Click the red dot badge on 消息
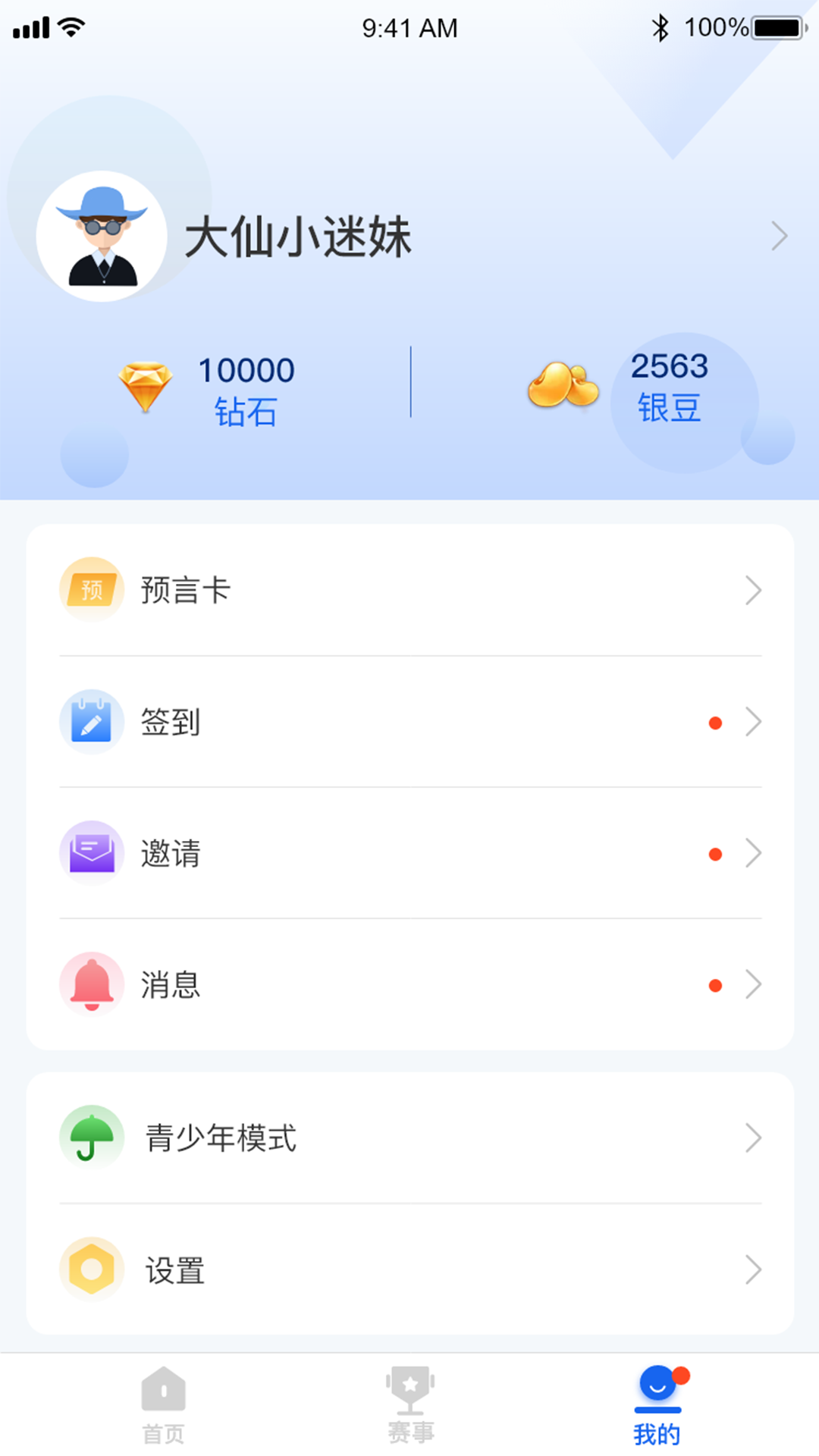819x1456 pixels. [715, 984]
